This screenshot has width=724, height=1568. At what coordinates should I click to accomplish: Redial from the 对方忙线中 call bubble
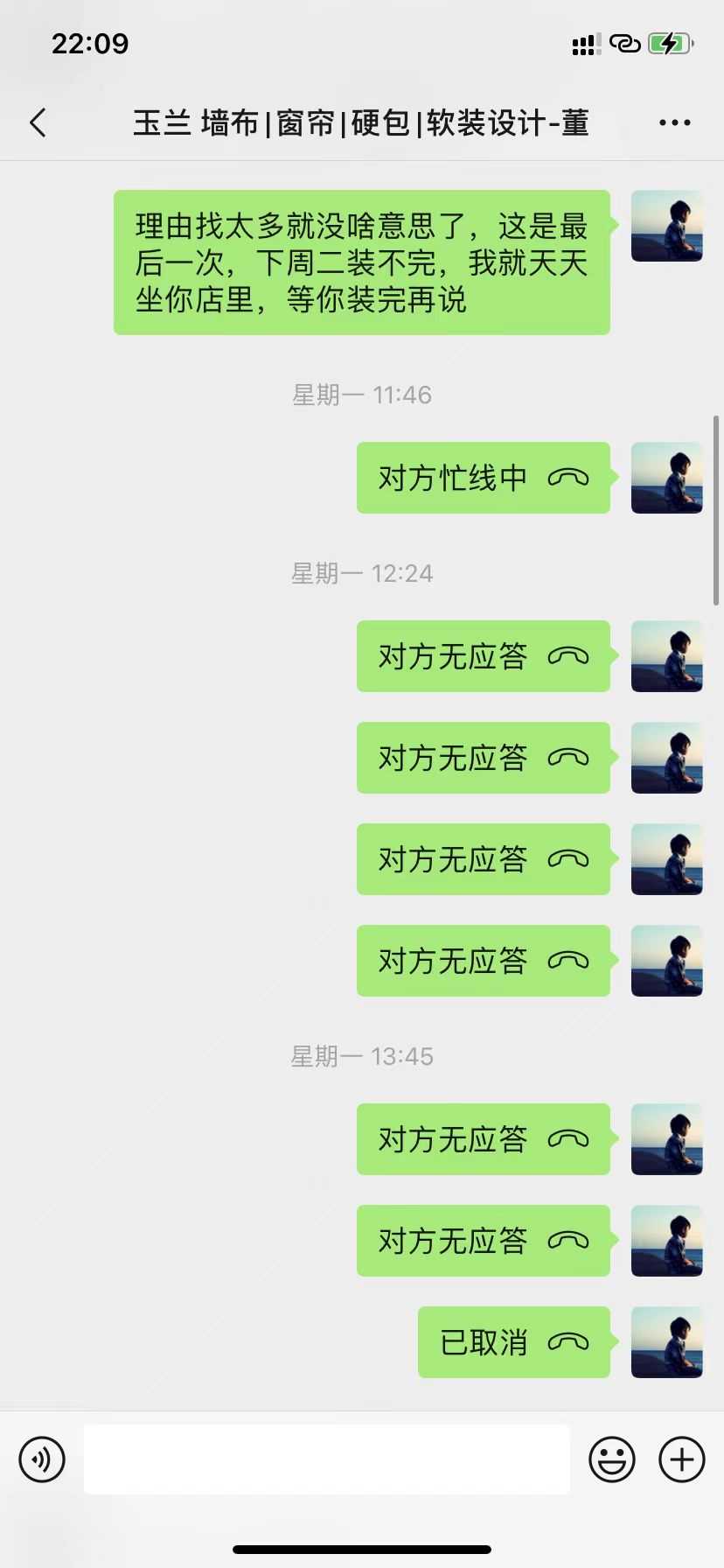[x=483, y=478]
